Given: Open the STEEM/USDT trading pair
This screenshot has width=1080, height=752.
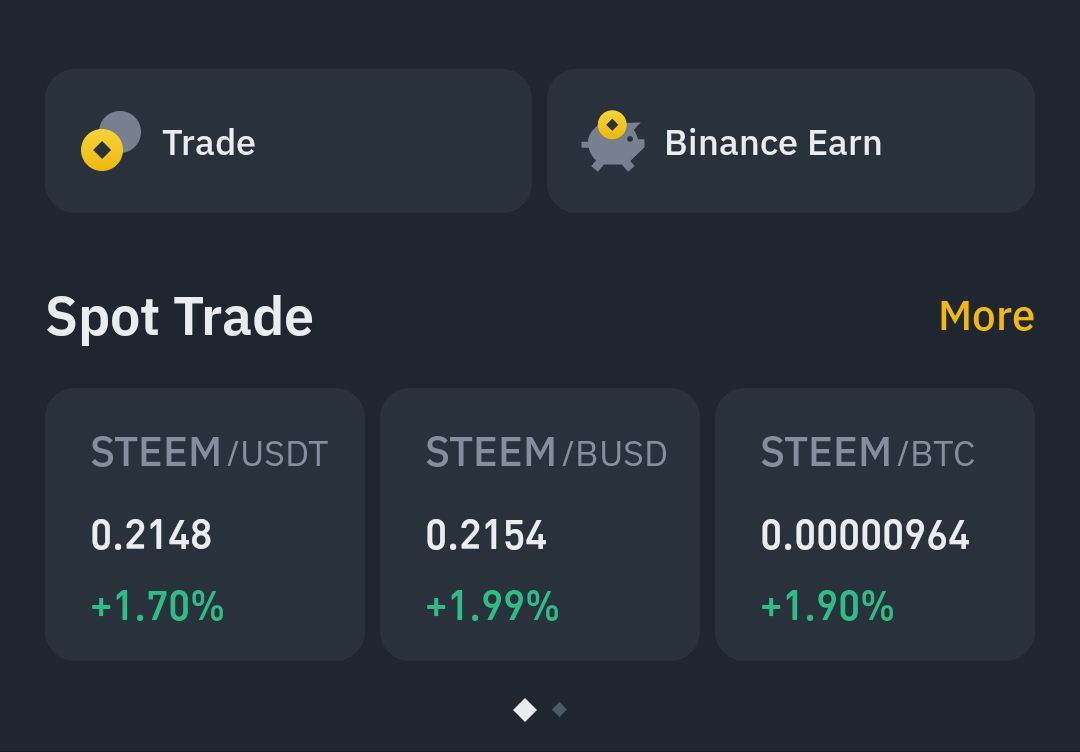Looking at the screenshot, I should coord(205,524).
